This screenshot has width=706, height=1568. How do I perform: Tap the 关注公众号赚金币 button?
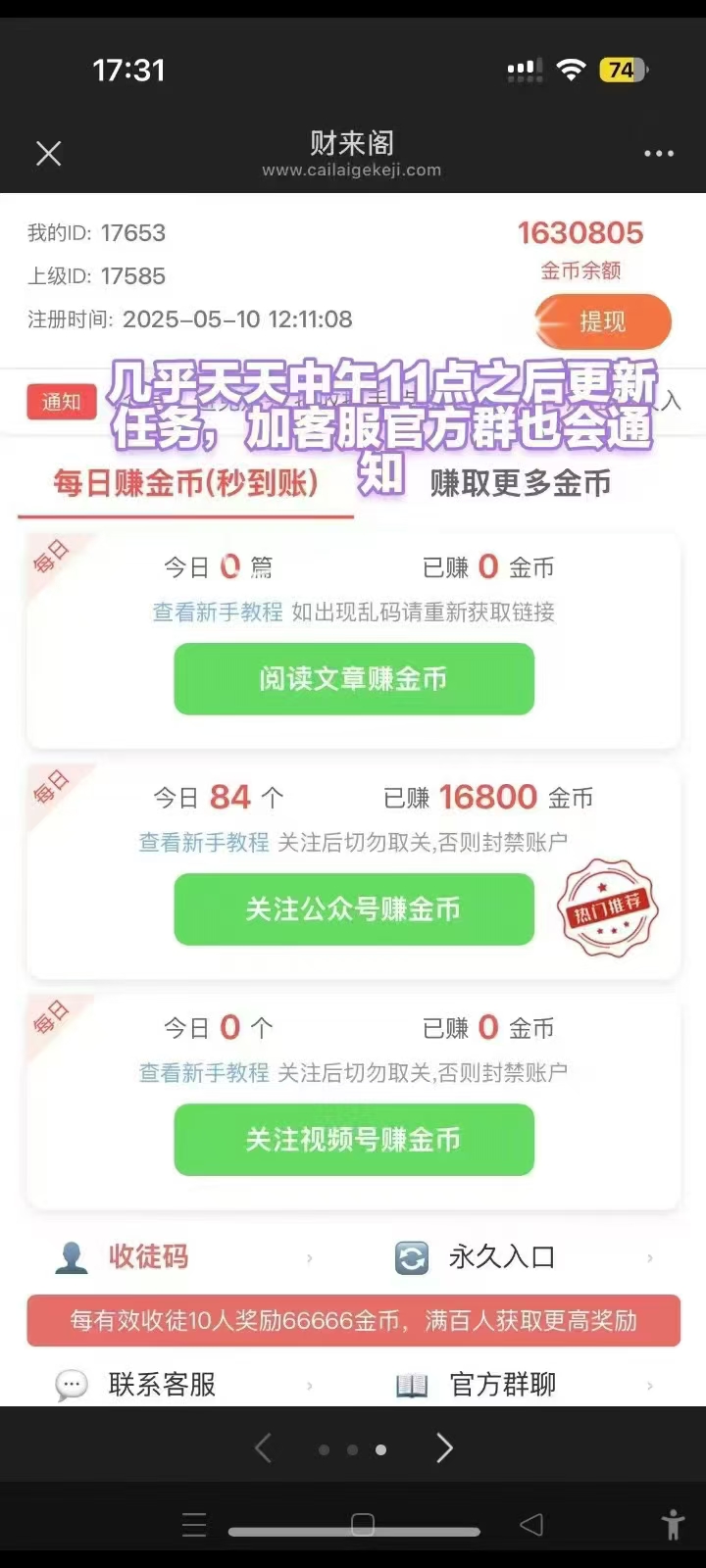click(354, 909)
